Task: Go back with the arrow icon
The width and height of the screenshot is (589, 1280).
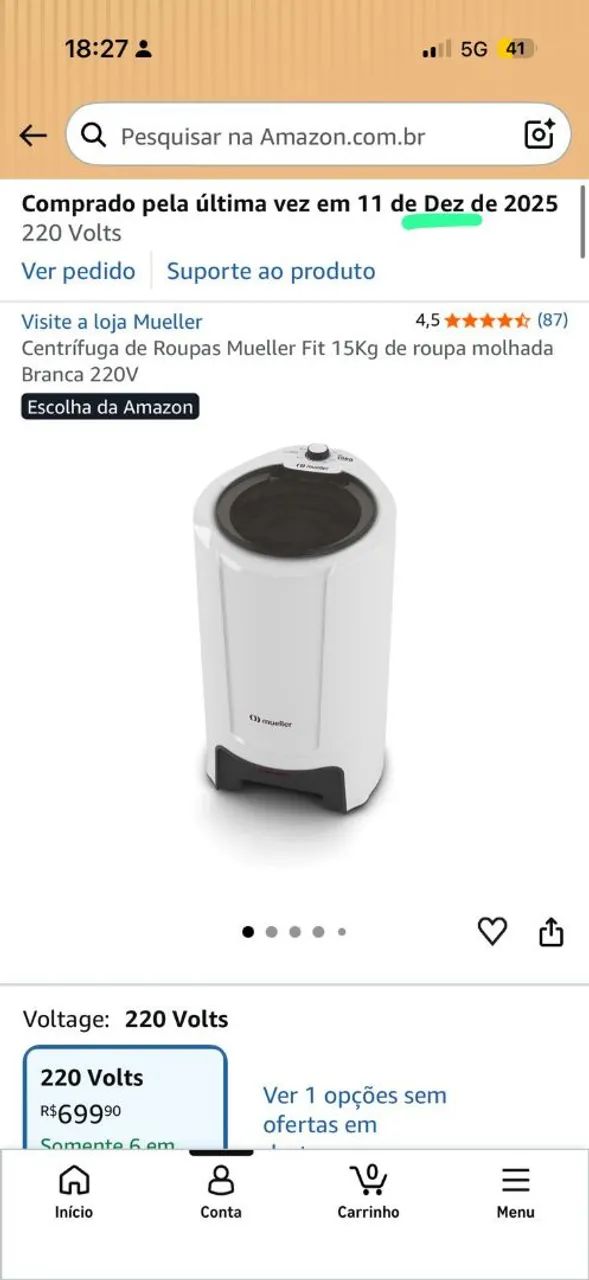Action: [x=33, y=135]
